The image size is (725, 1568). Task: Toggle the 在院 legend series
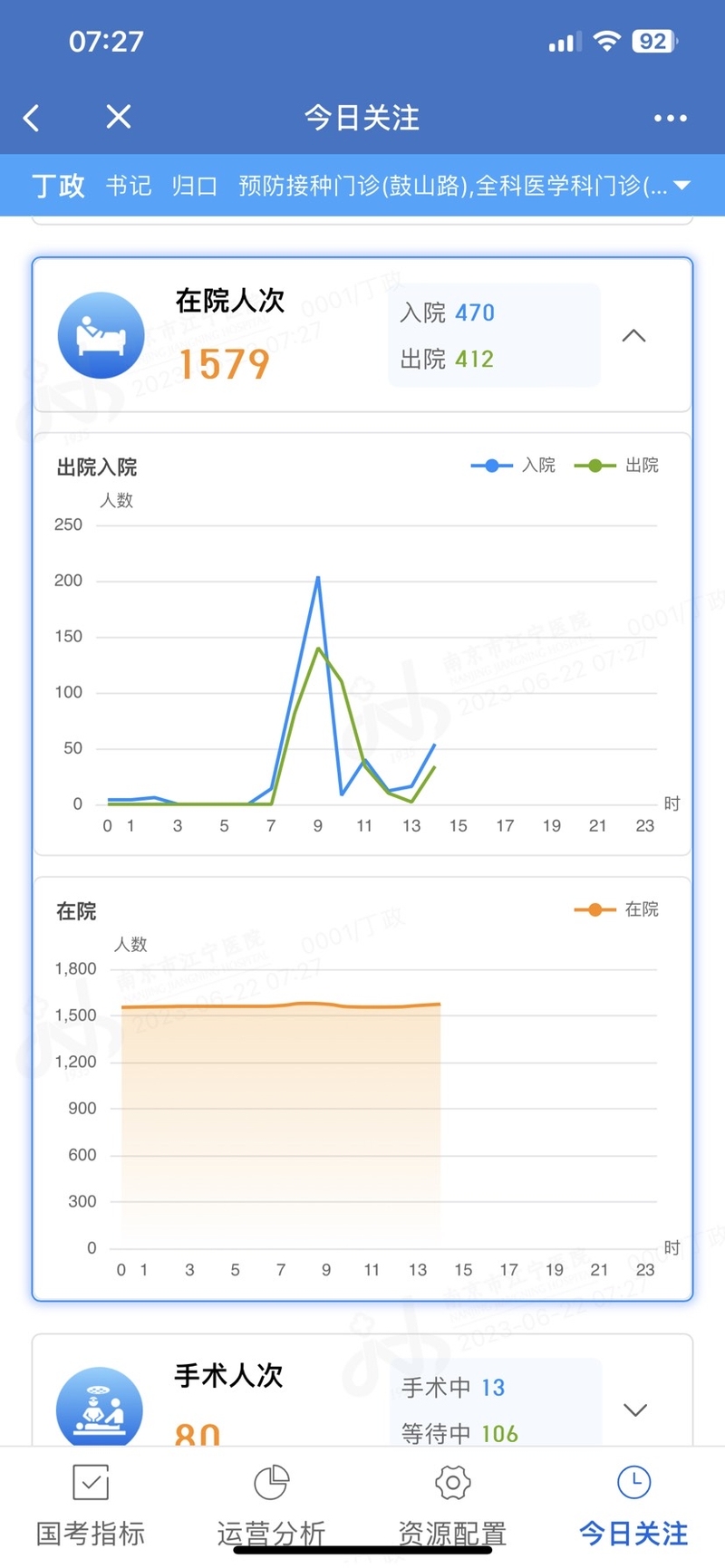point(617,909)
